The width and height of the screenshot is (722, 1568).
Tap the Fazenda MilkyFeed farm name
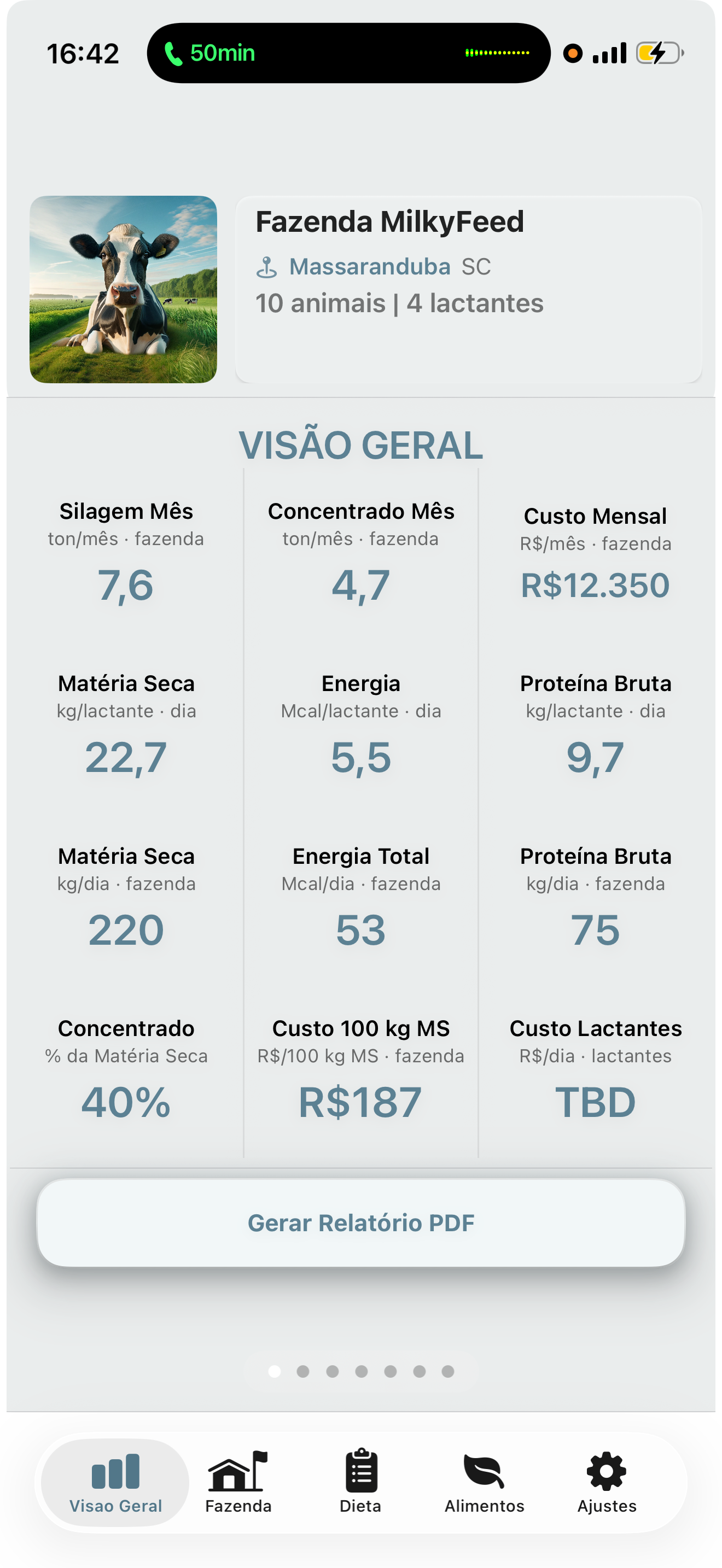pos(390,221)
